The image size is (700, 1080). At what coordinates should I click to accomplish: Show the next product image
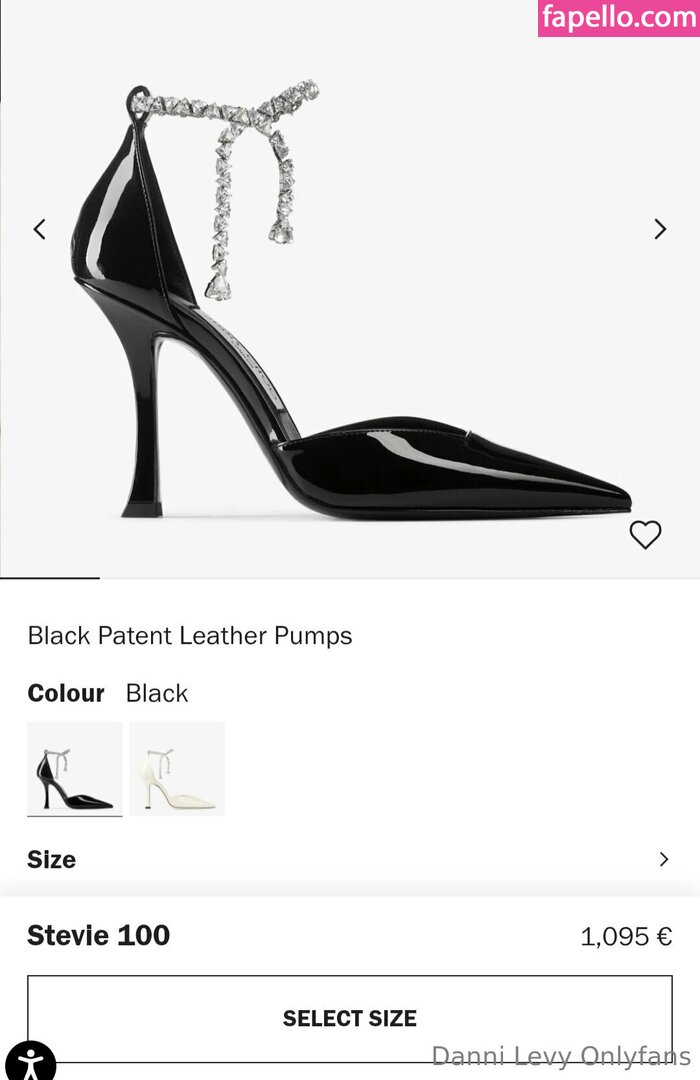(660, 229)
